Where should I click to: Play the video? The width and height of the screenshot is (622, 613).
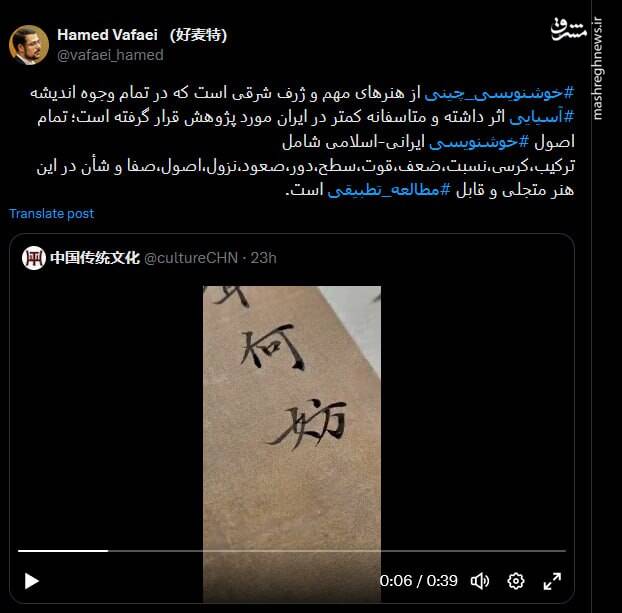[x=32, y=580]
